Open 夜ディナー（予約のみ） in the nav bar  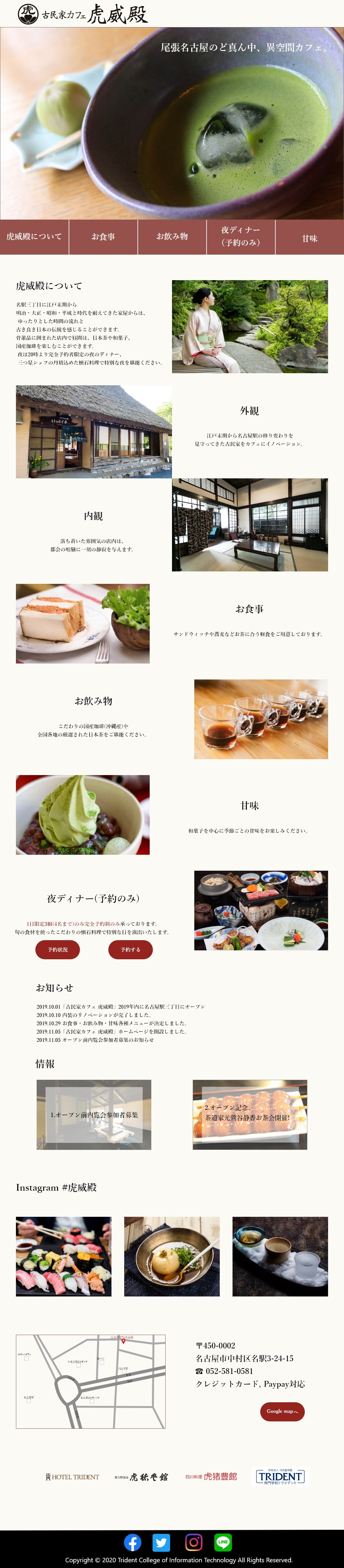click(240, 236)
